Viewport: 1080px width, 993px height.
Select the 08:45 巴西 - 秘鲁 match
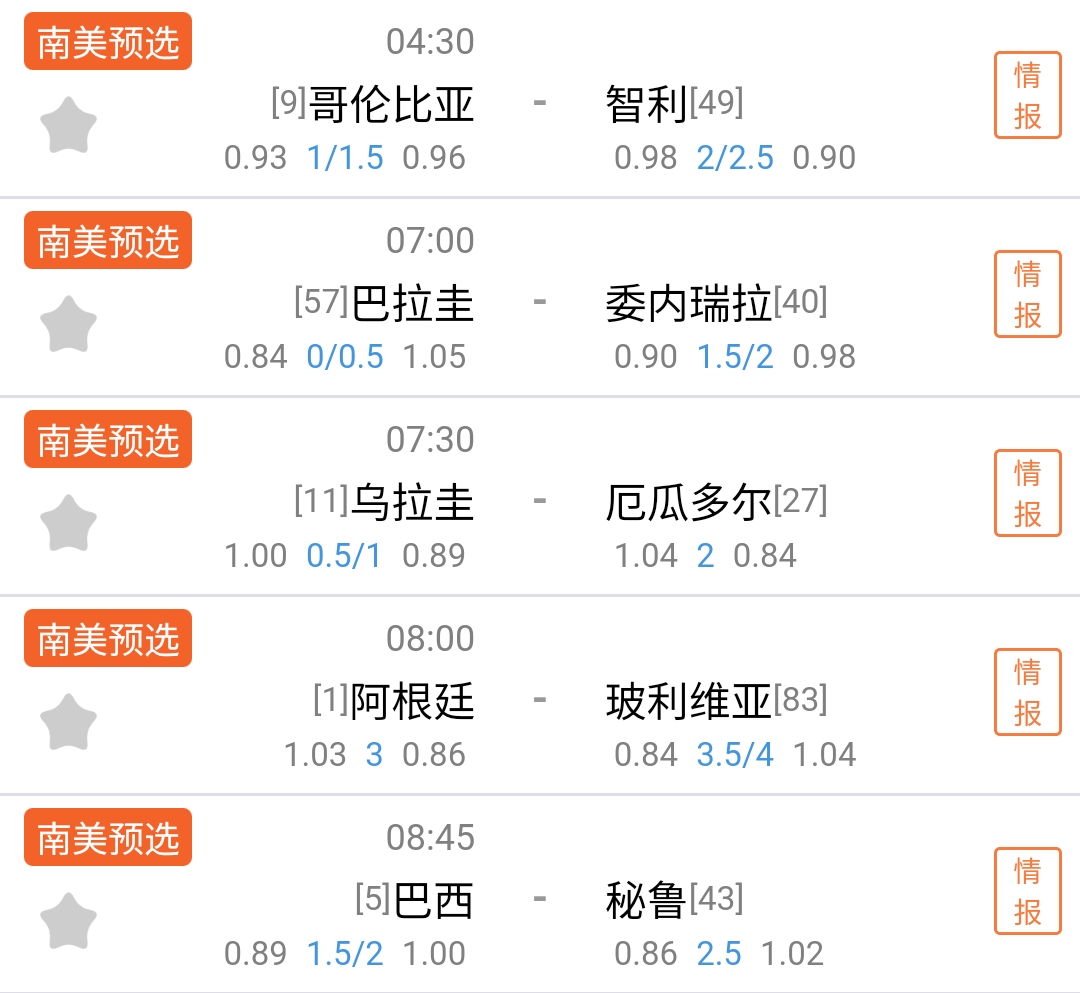coord(540,899)
